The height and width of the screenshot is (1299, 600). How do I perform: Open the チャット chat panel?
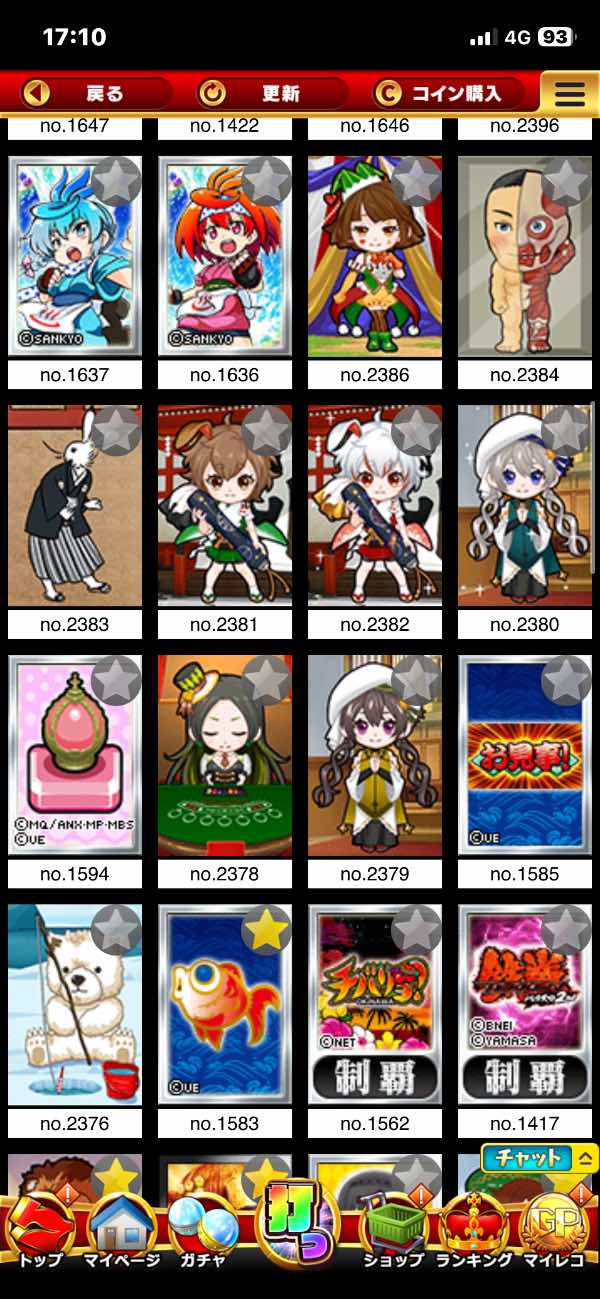(x=538, y=1158)
